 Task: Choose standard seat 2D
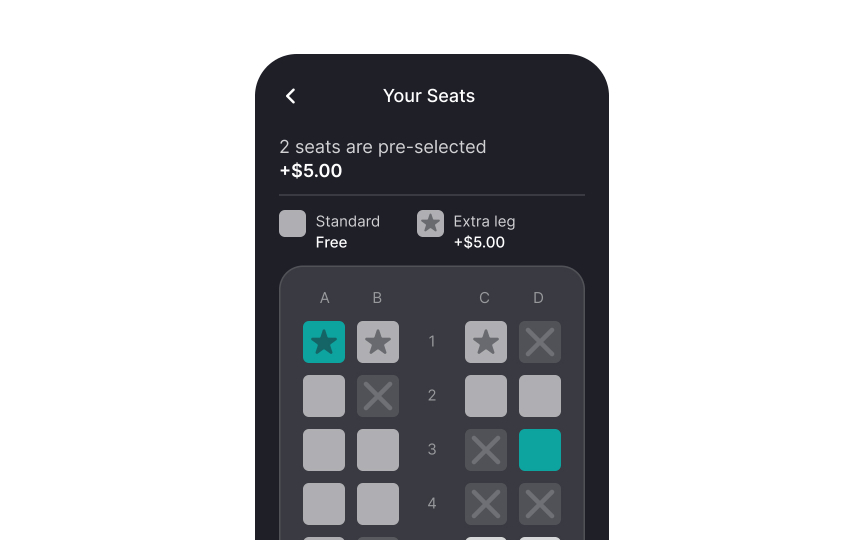click(x=540, y=396)
